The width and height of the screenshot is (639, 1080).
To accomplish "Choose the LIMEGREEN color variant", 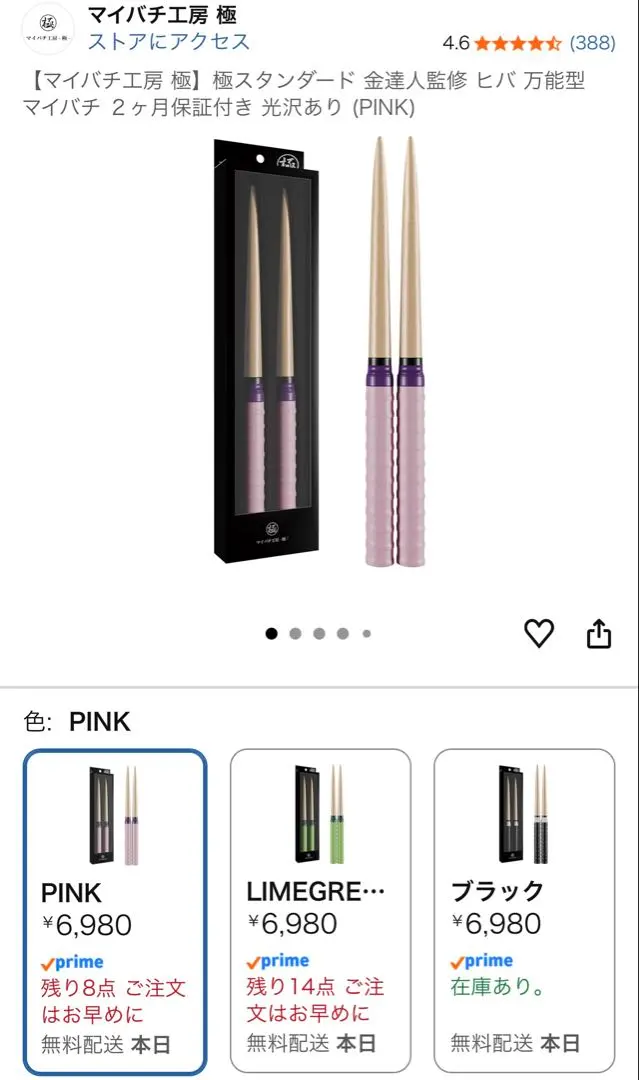I will [320, 910].
